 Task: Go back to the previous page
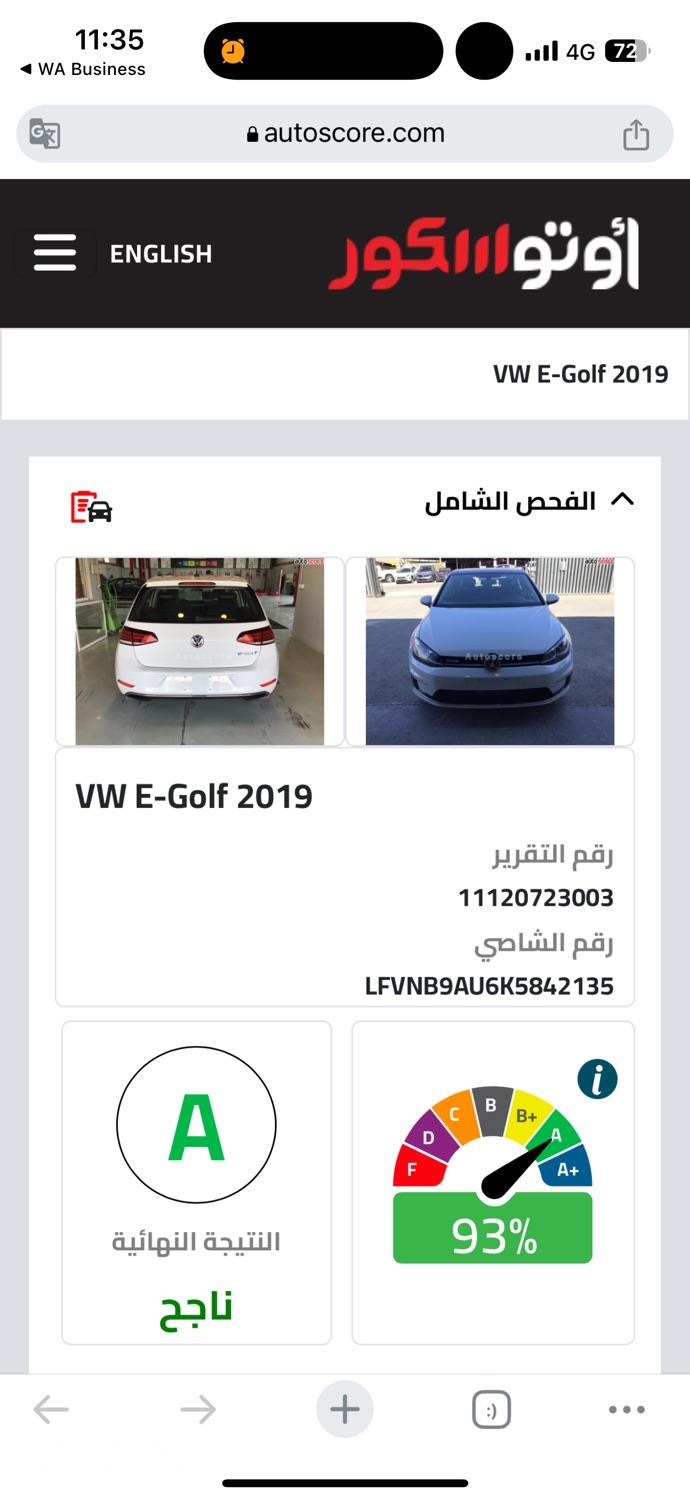coord(51,1410)
